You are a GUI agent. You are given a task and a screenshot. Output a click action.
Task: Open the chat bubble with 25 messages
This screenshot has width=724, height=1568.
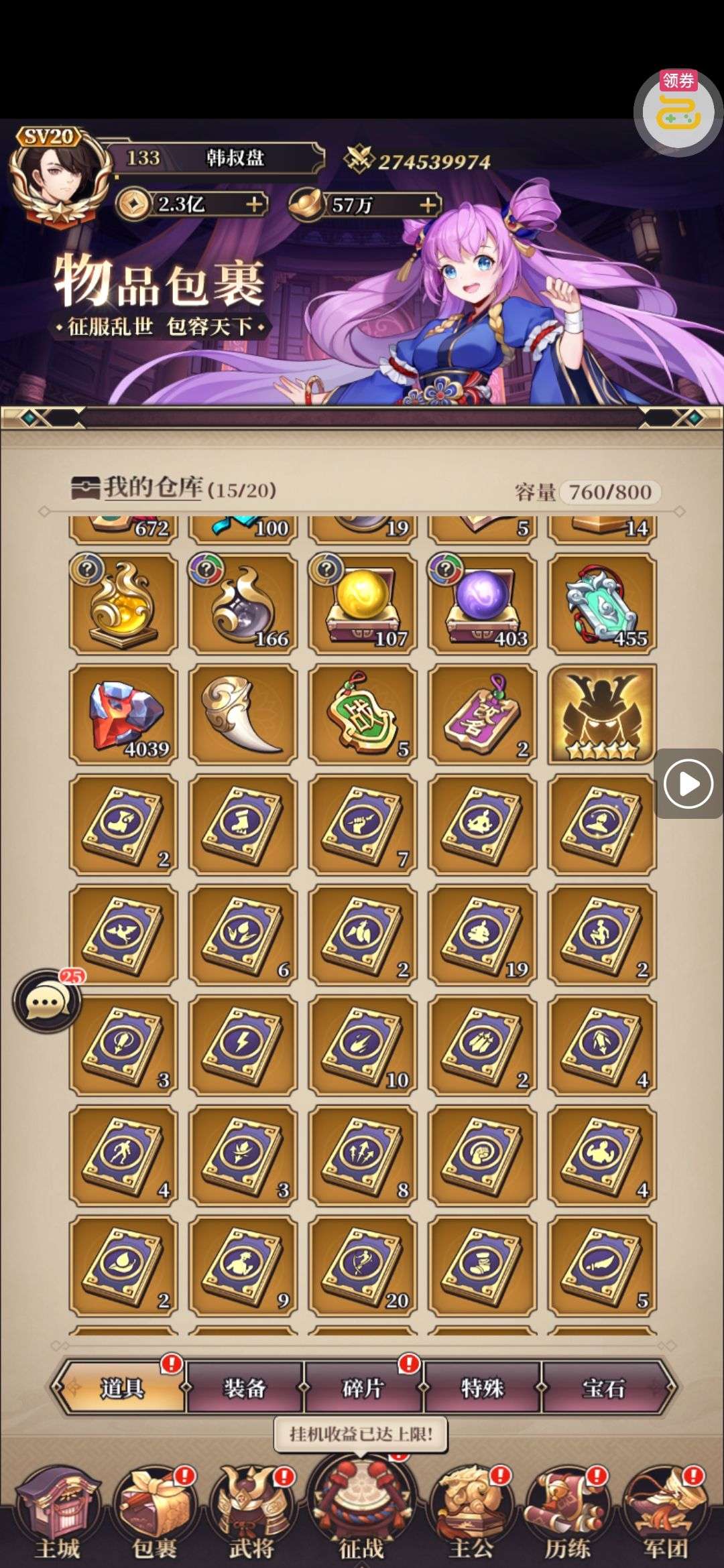pyautogui.click(x=46, y=1003)
